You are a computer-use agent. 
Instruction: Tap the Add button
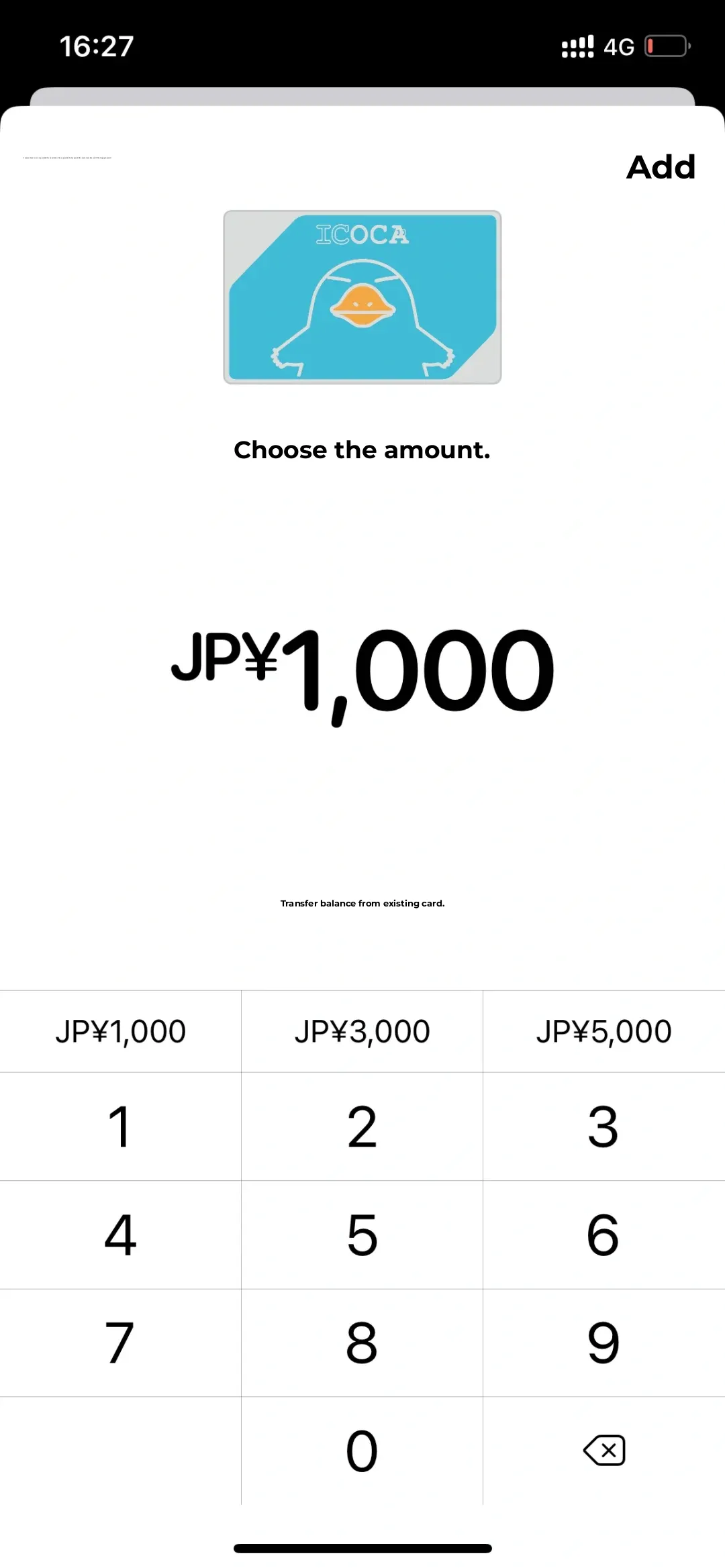pyautogui.click(x=661, y=167)
